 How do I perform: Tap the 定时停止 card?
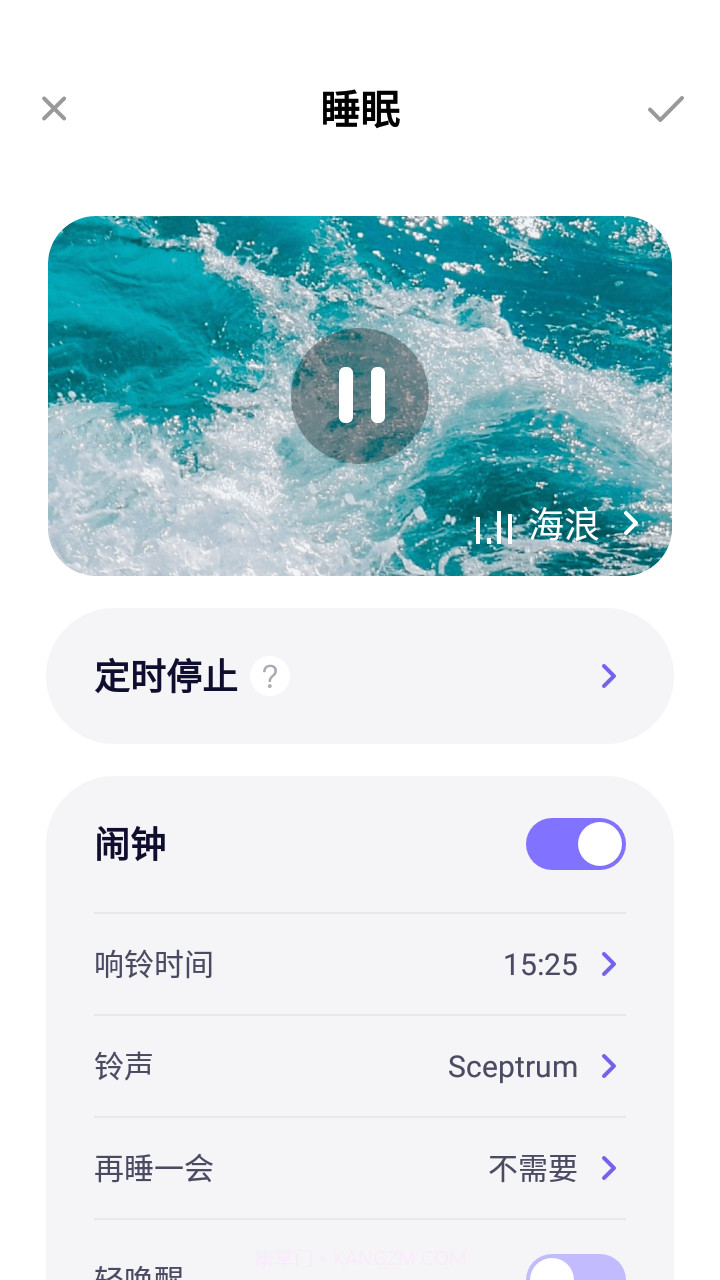click(x=360, y=676)
